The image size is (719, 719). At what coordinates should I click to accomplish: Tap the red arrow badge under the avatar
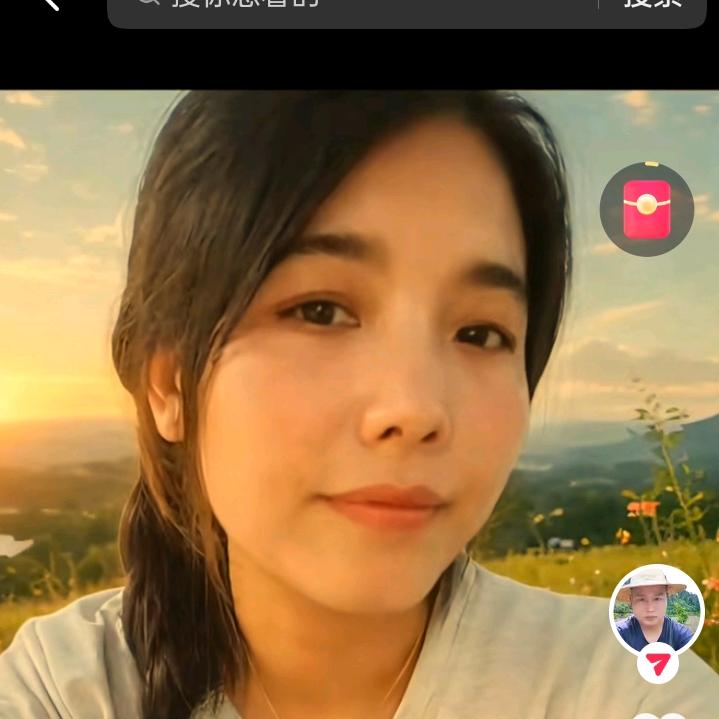coord(657,664)
